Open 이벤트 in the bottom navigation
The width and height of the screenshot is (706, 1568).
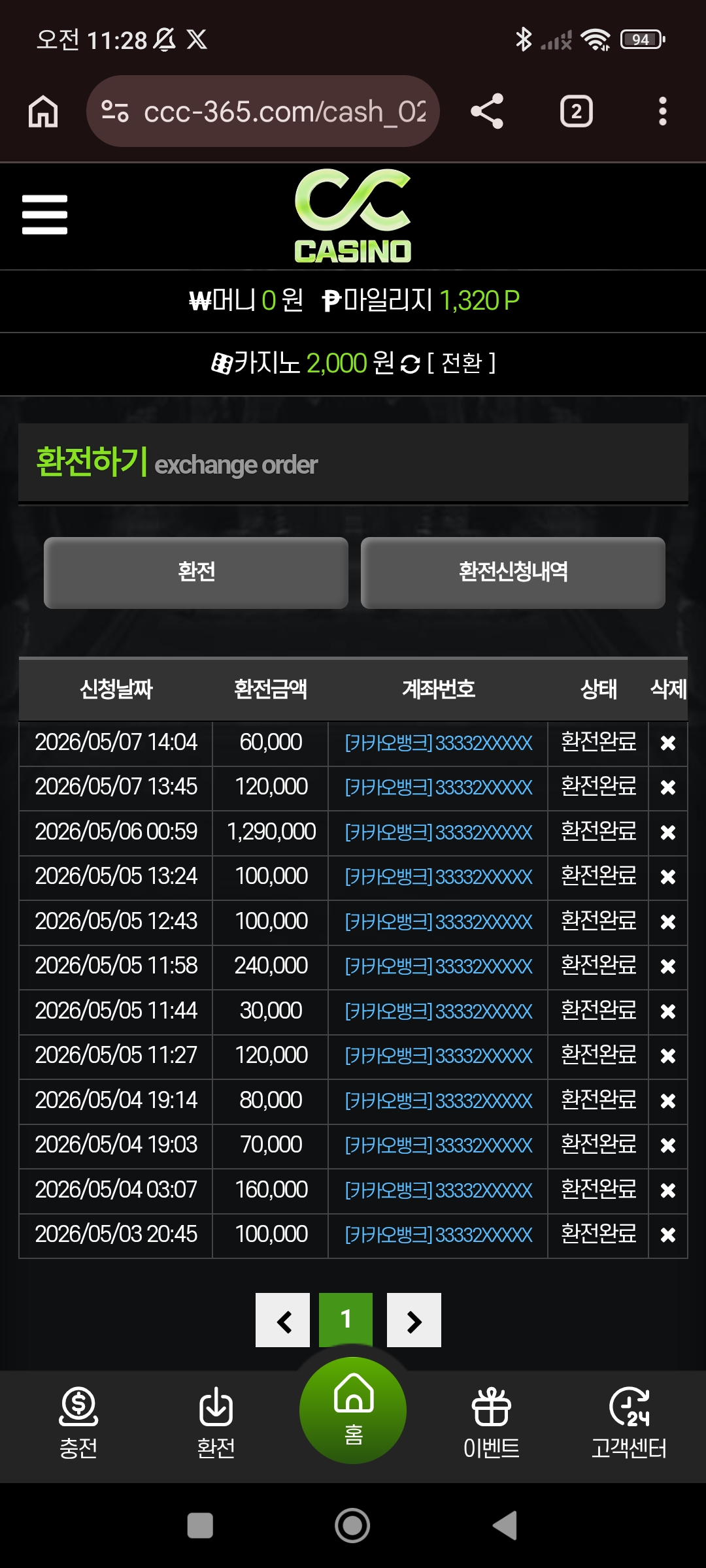point(492,1423)
